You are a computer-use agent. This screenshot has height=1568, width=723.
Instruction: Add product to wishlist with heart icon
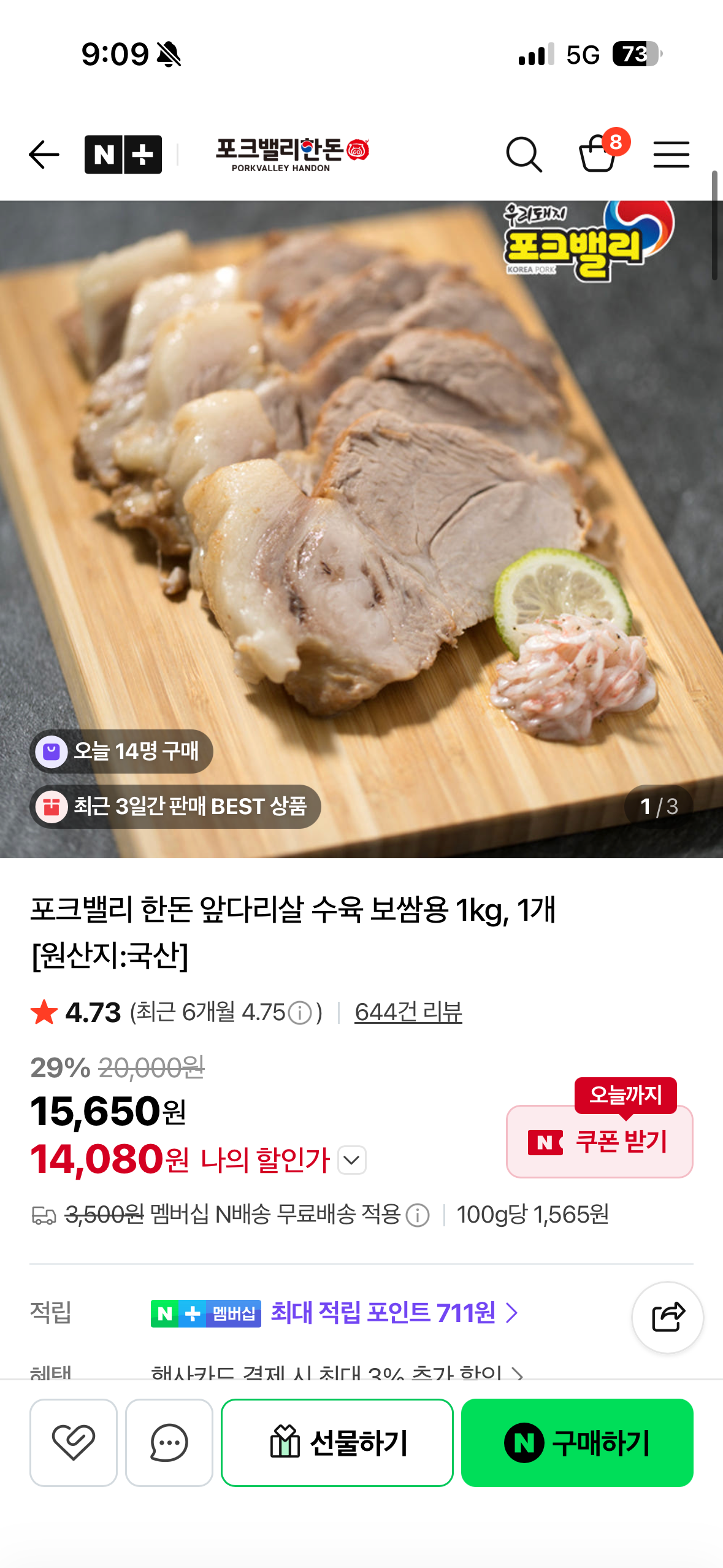click(x=73, y=1443)
